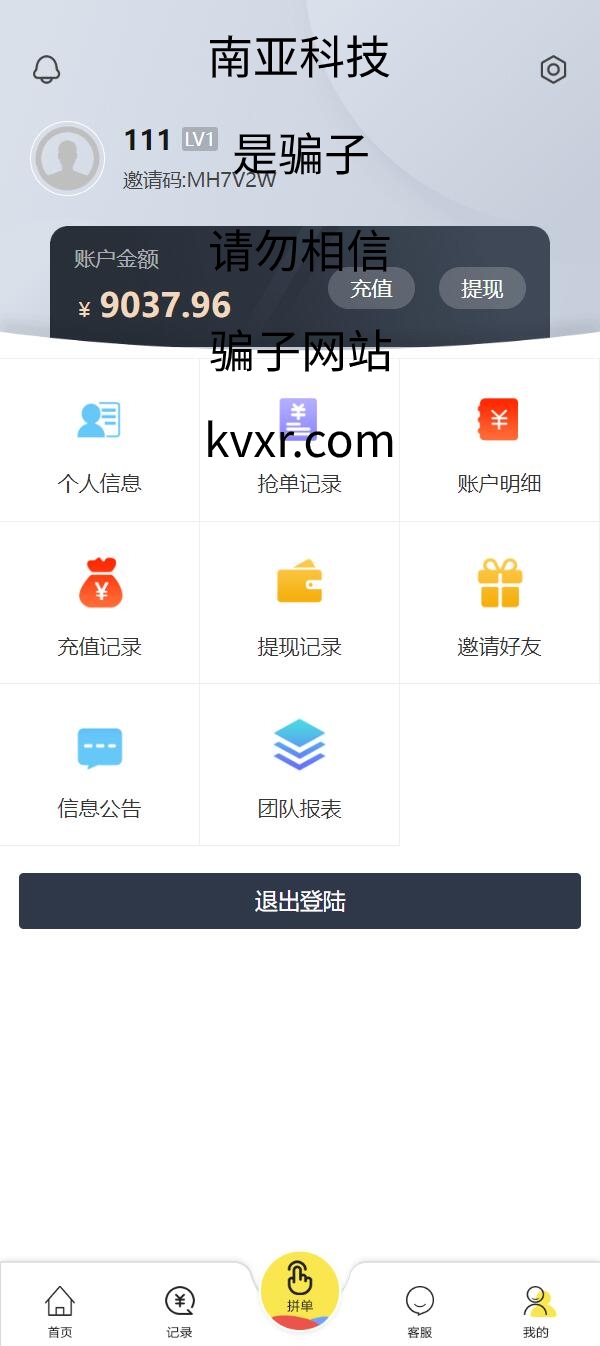
Task: Tap the profile avatar
Action: click(67, 158)
